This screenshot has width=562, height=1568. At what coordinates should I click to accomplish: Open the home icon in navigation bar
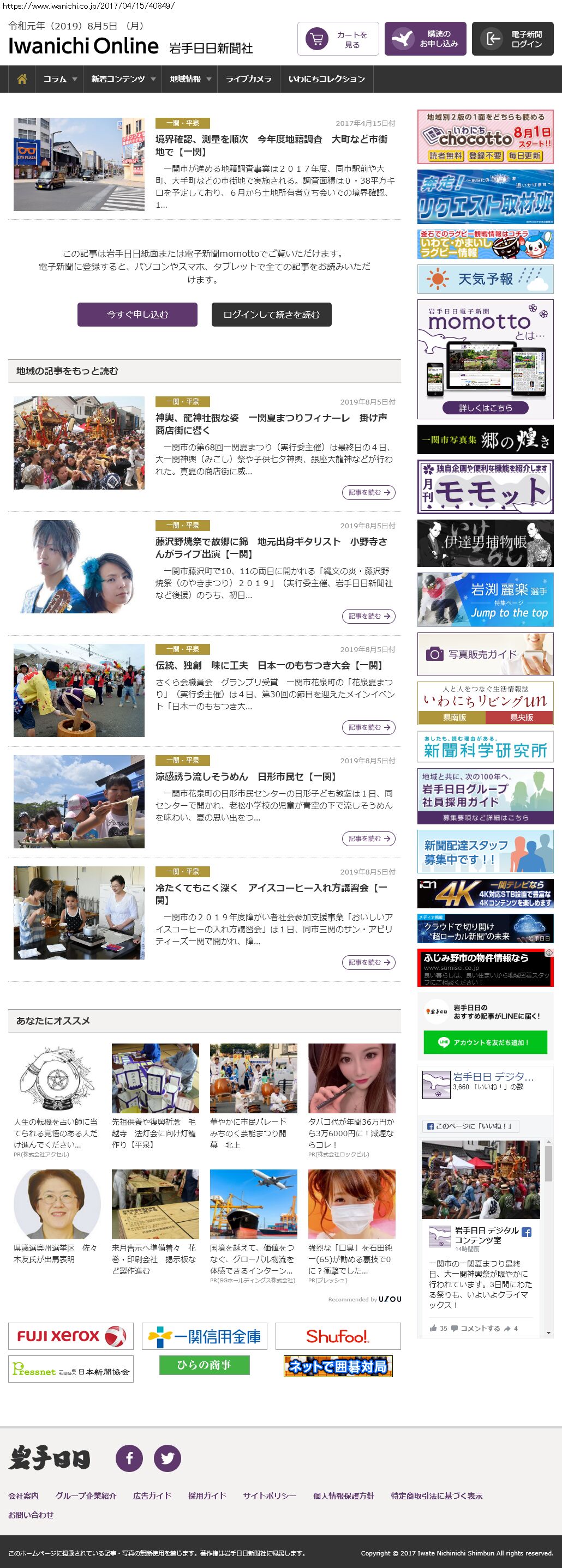(x=22, y=79)
